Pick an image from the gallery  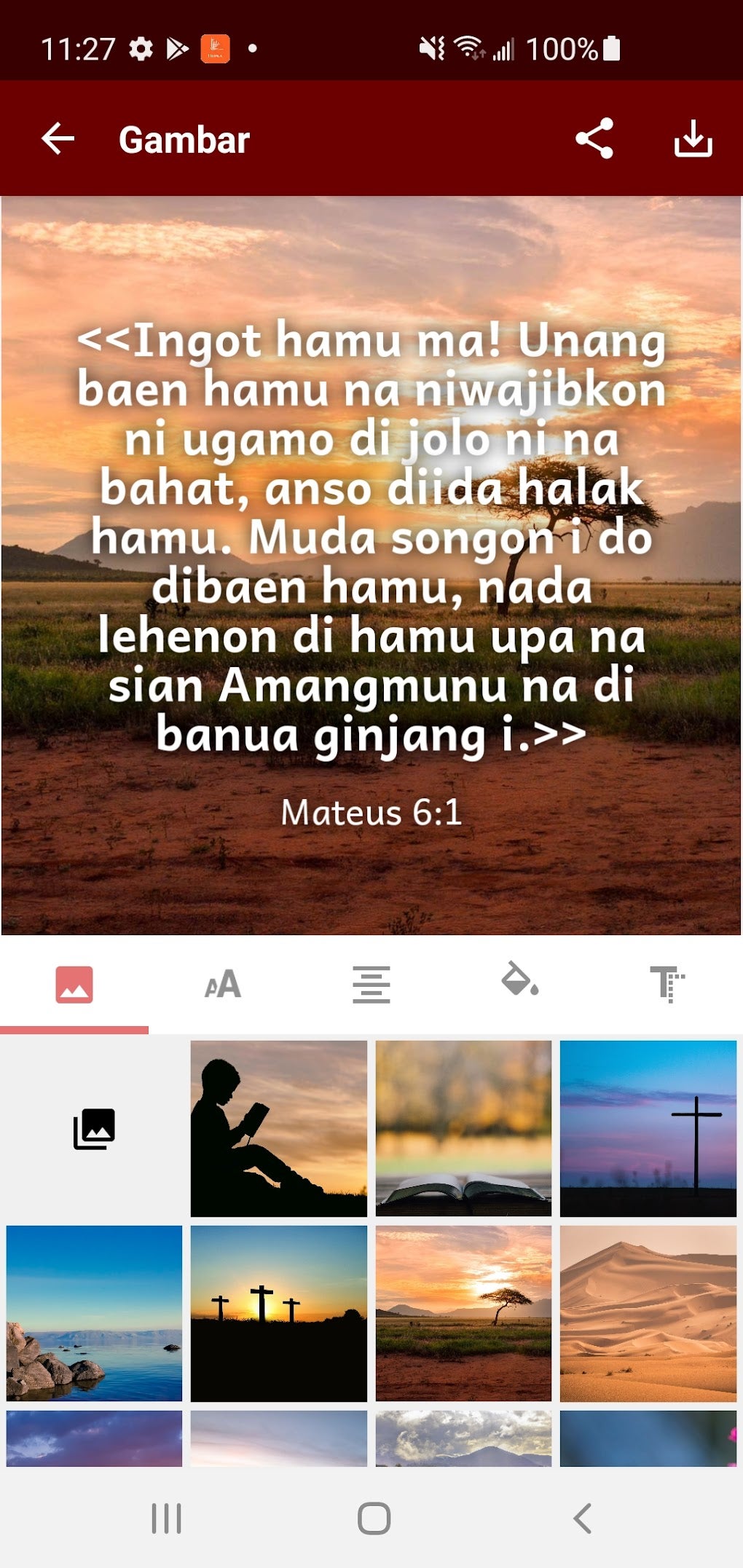tap(94, 1128)
